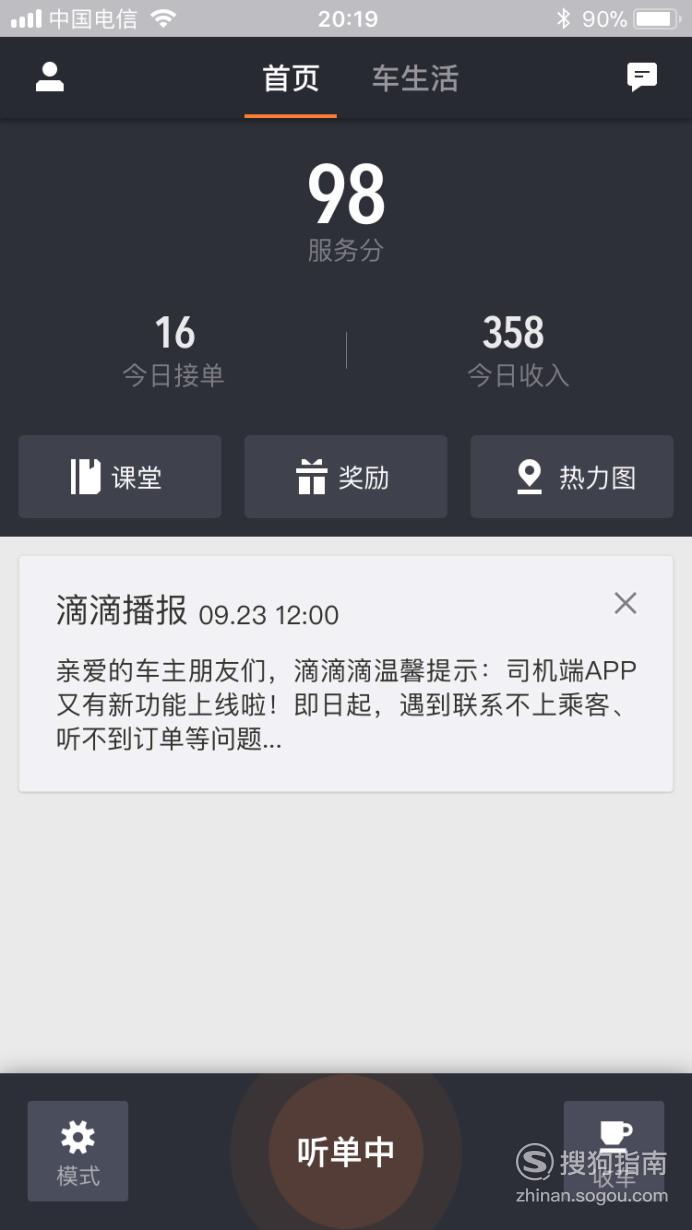The height and width of the screenshot is (1230, 692).
Task: Open the 滴滴播报 announcement
Action: pos(346,674)
